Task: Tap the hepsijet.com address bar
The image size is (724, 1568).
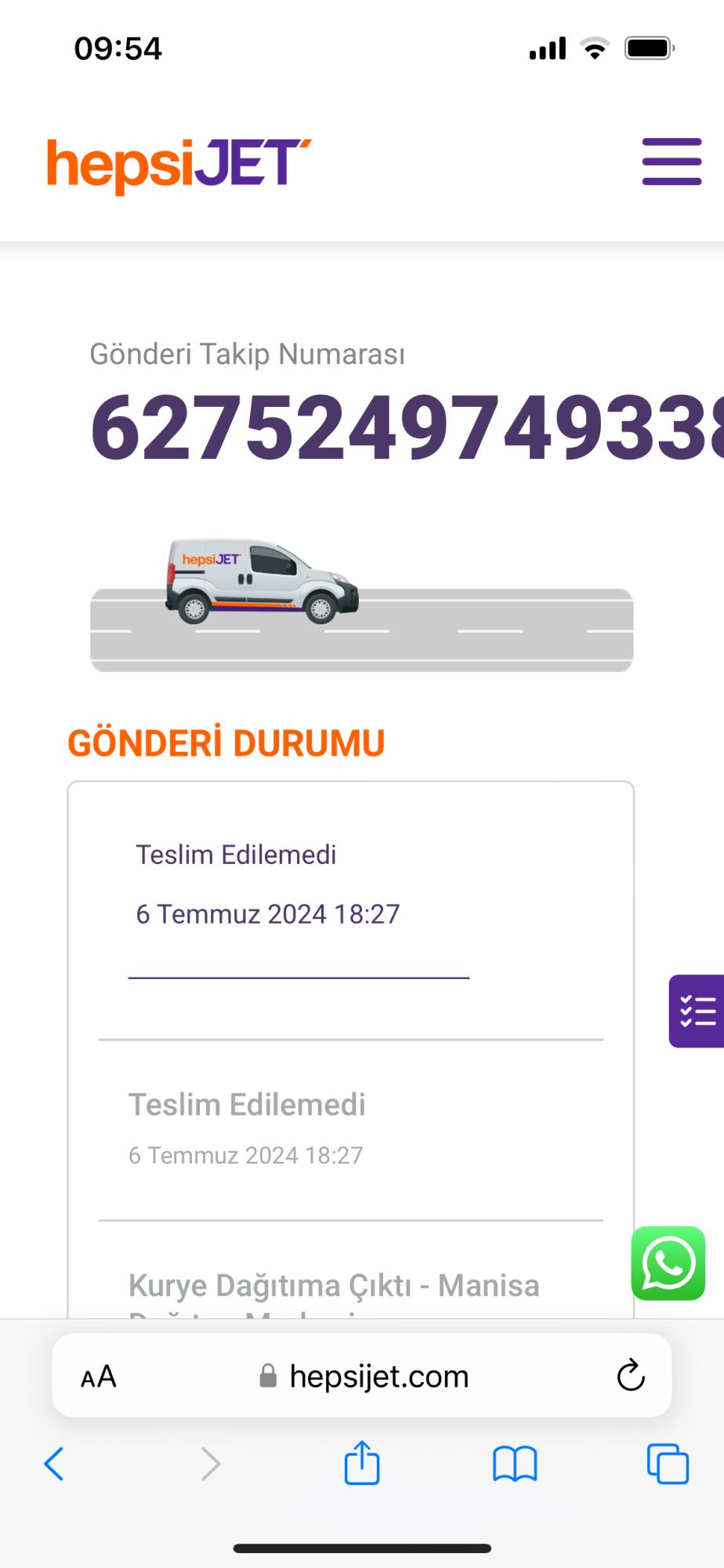Action: pyautogui.click(x=362, y=1376)
